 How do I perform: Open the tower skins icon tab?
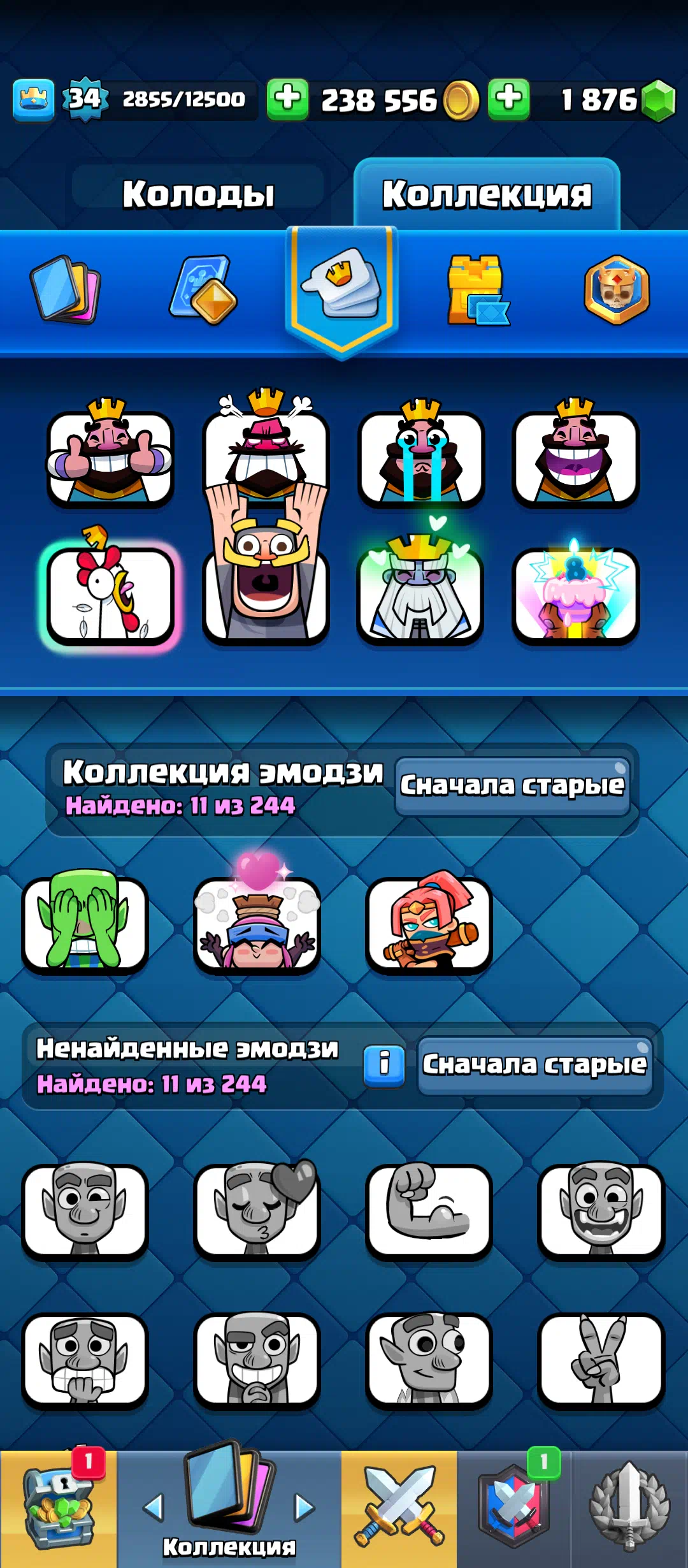click(477, 290)
